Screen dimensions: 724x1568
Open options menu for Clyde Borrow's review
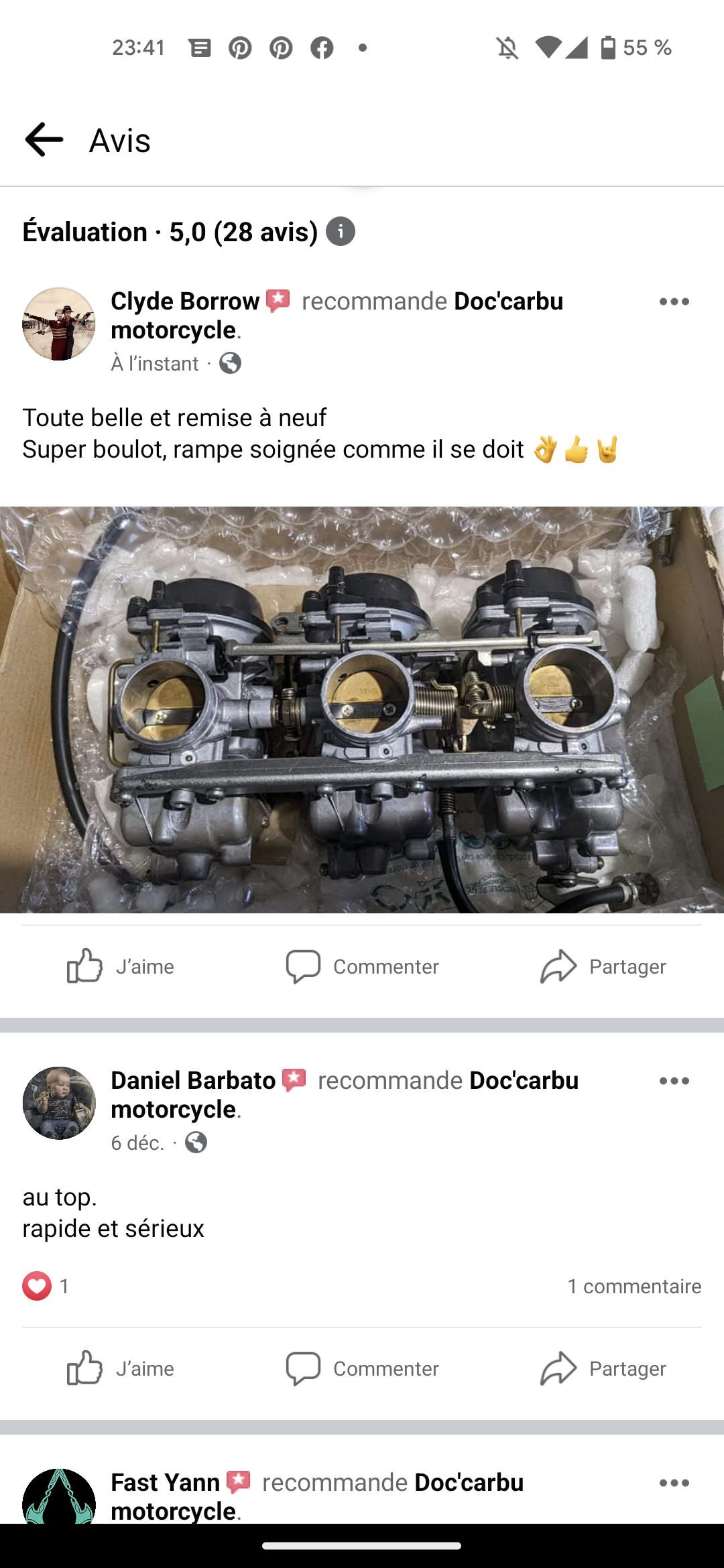674,302
